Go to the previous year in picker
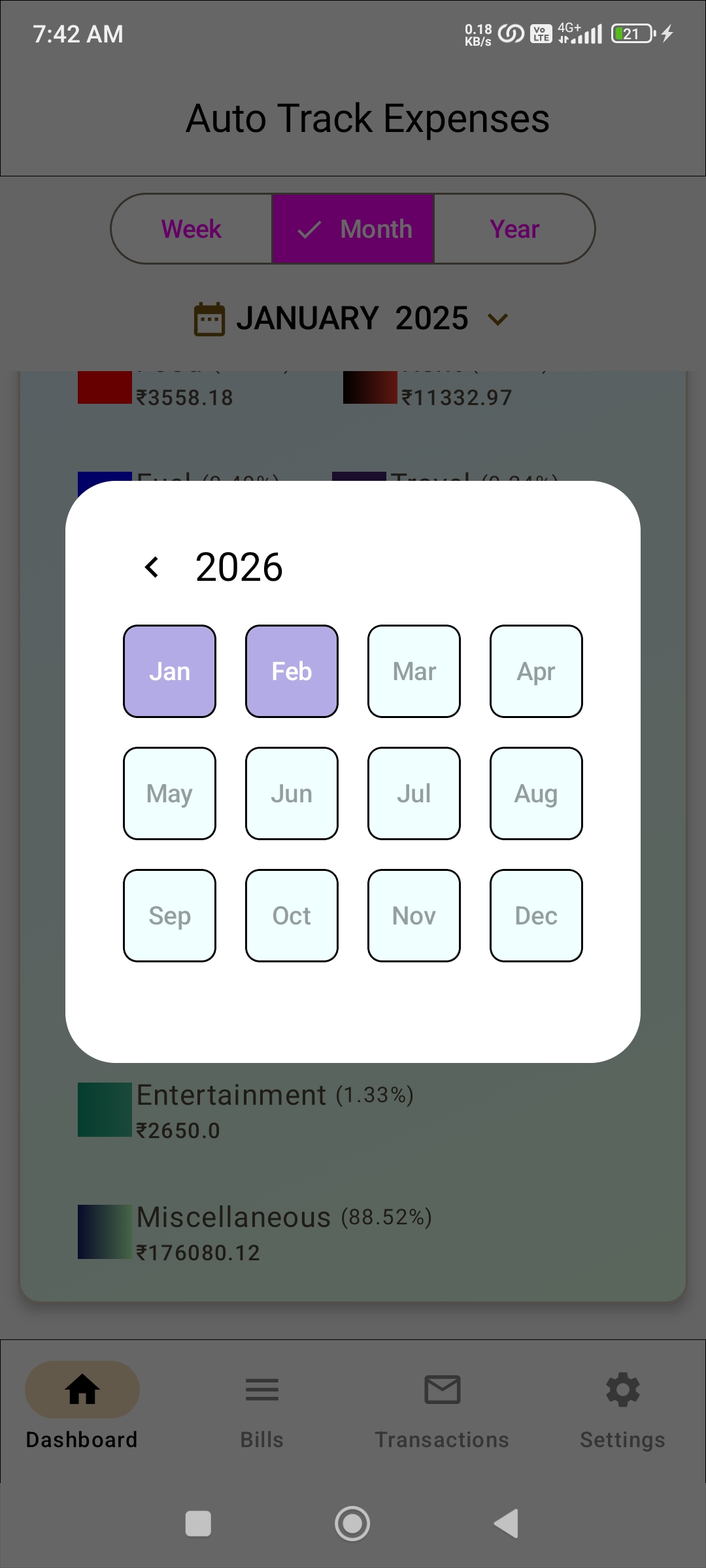The width and height of the screenshot is (706, 1568). coord(152,567)
